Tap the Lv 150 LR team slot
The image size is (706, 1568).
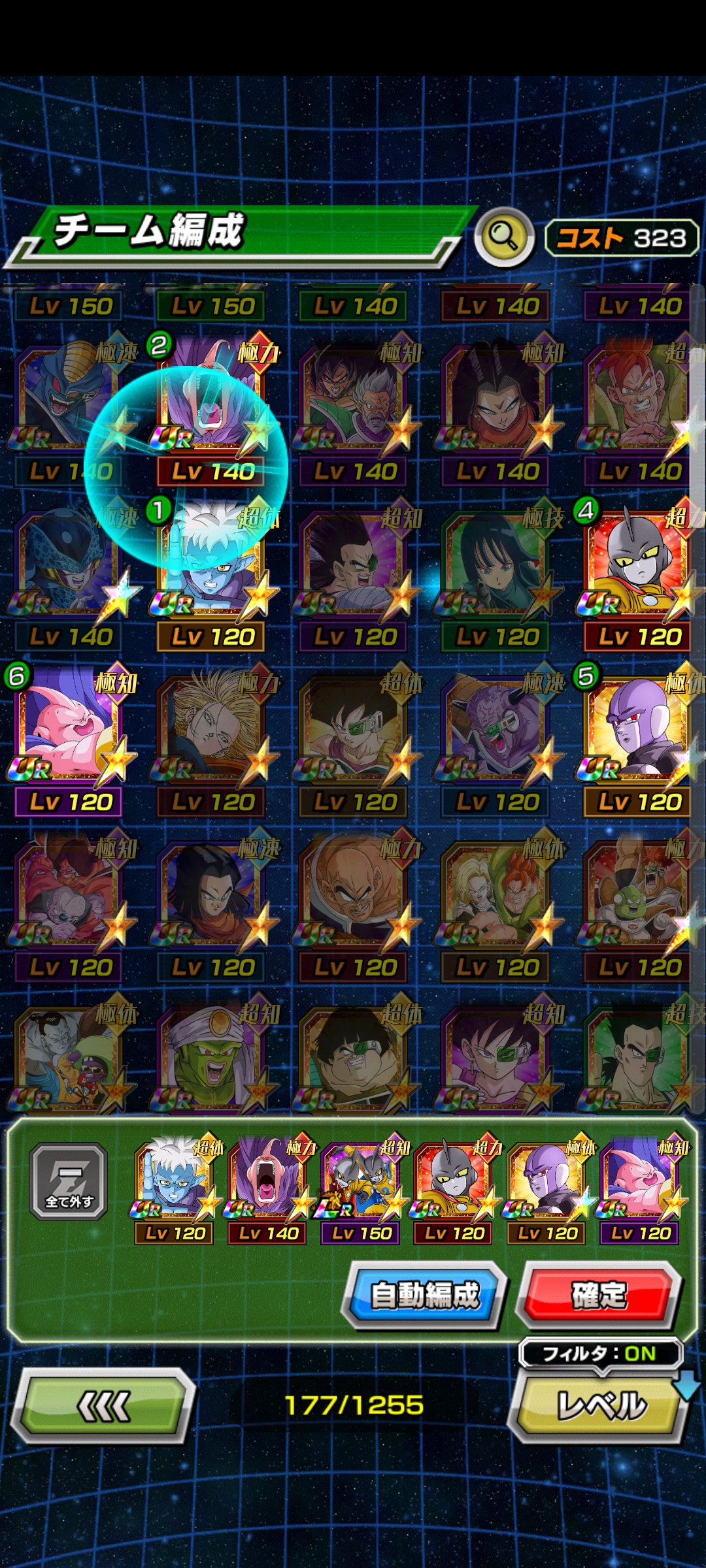pyautogui.click(x=361, y=1190)
